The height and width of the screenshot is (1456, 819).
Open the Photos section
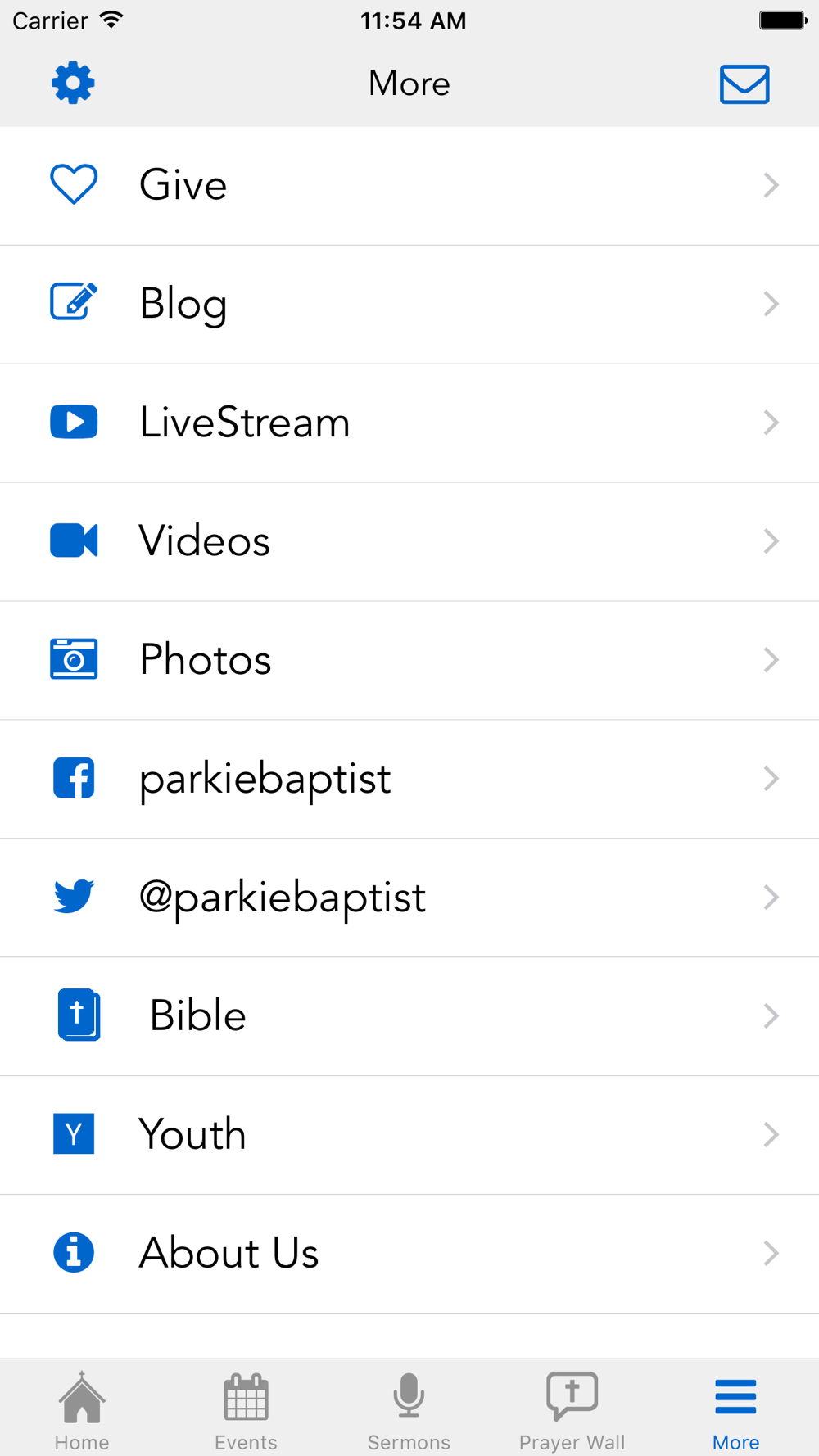click(409, 661)
